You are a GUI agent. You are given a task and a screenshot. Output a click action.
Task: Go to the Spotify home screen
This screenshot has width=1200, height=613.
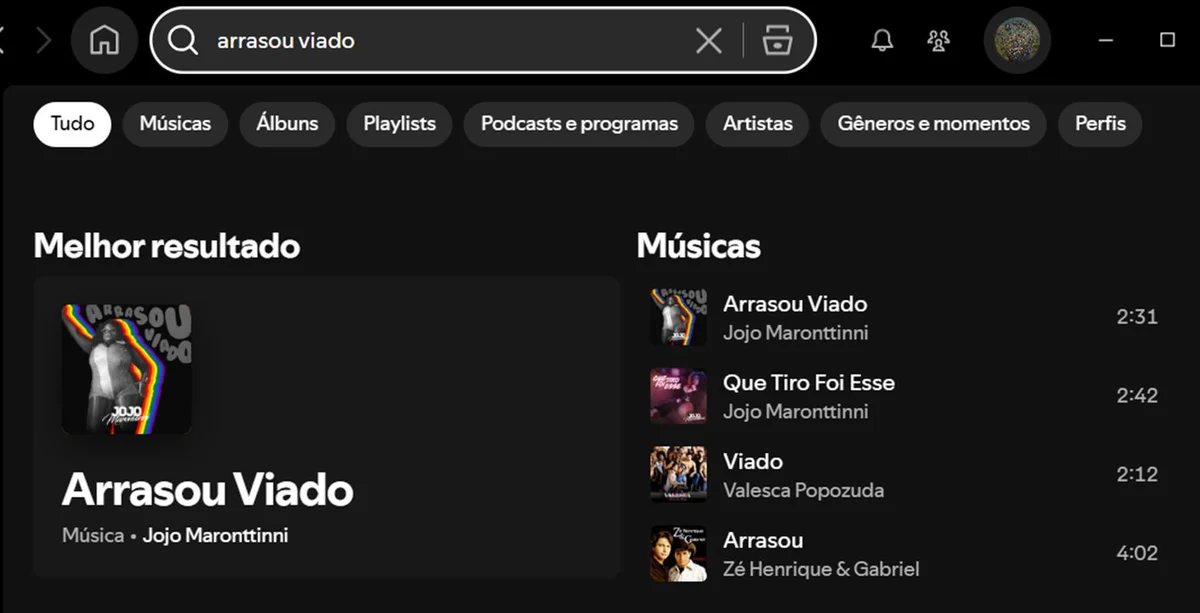pos(104,40)
